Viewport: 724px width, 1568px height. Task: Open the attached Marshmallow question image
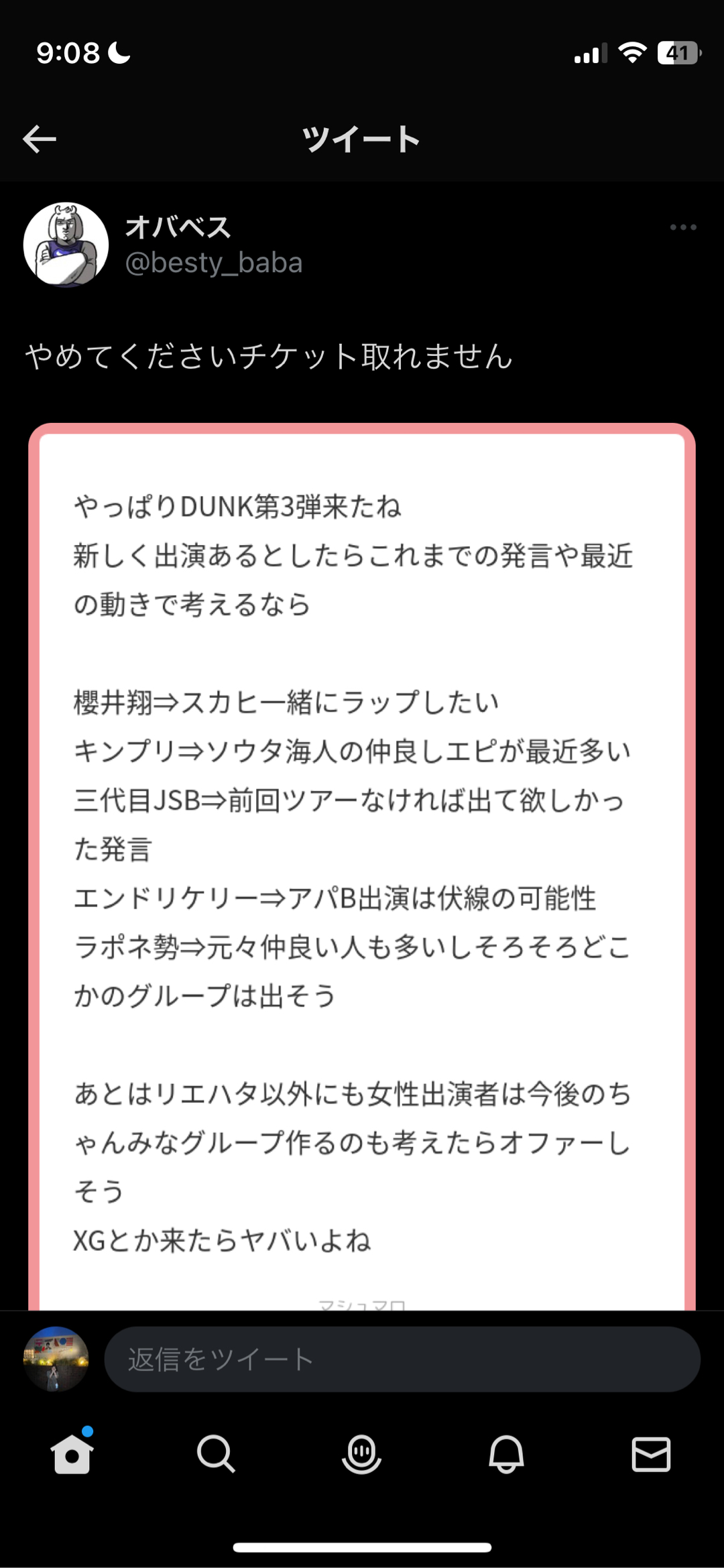362,865
